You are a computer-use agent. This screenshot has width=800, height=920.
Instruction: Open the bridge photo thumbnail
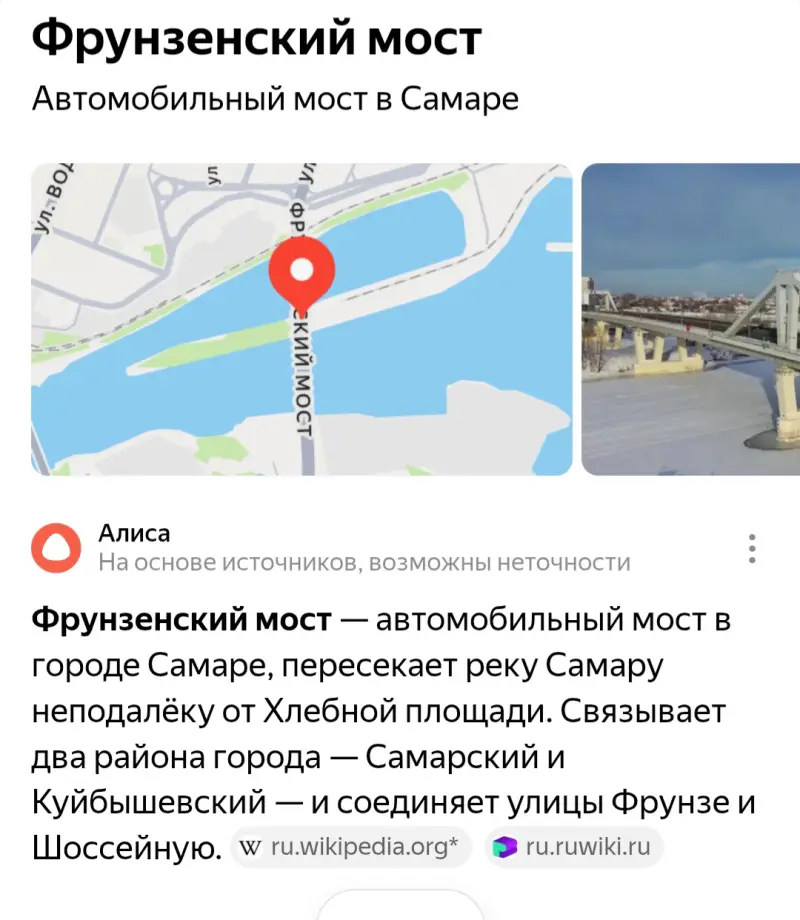[x=691, y=320]
